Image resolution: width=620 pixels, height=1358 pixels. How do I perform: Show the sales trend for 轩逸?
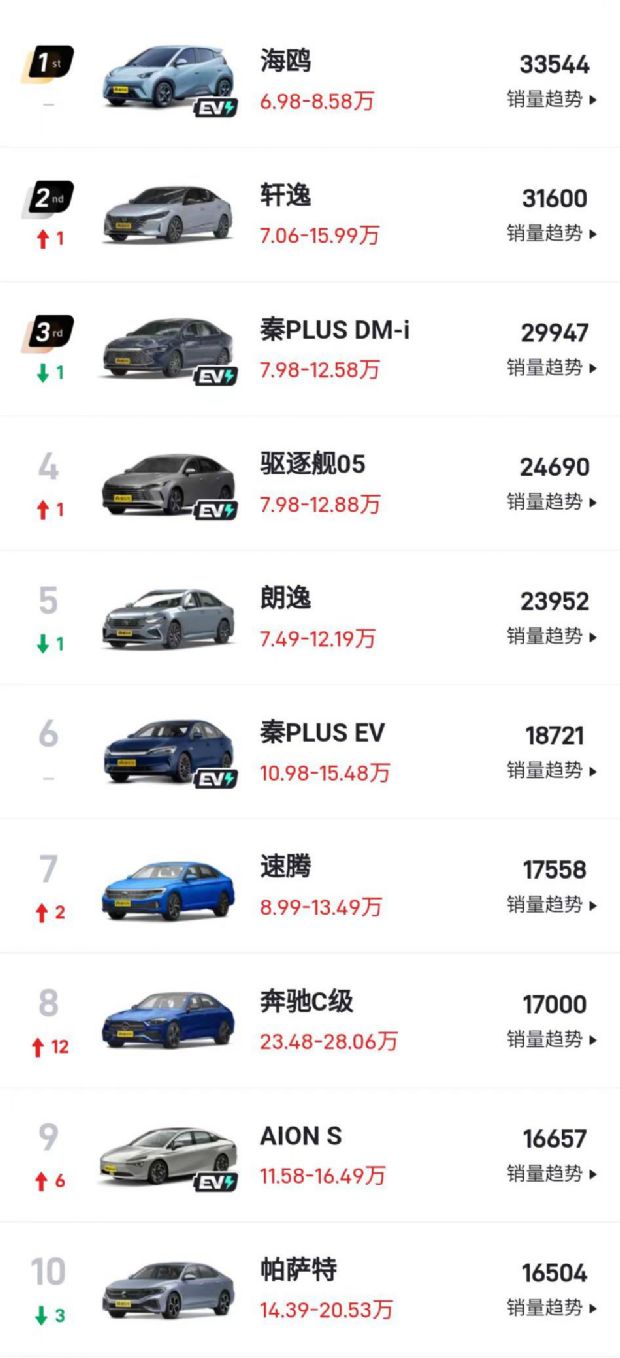pos(551,234)
